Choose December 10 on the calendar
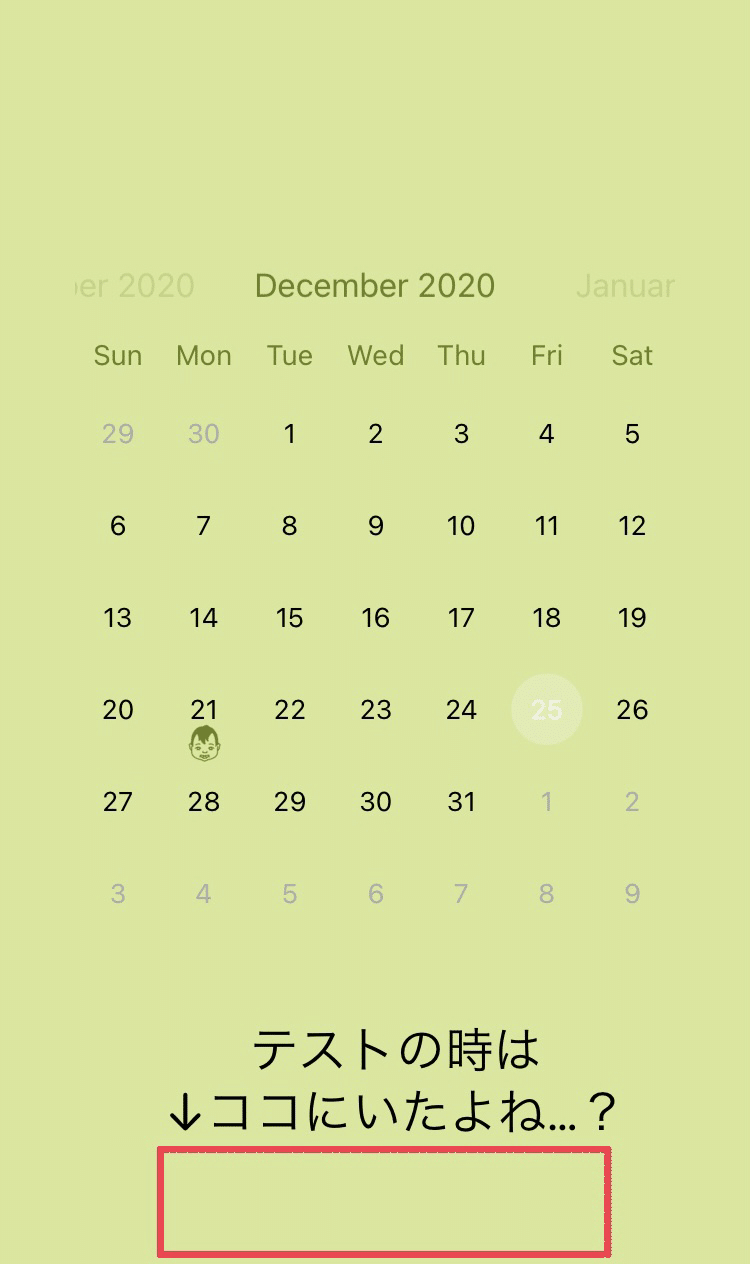The width and height of the screenshot is (750, 1264). point(461,526)
